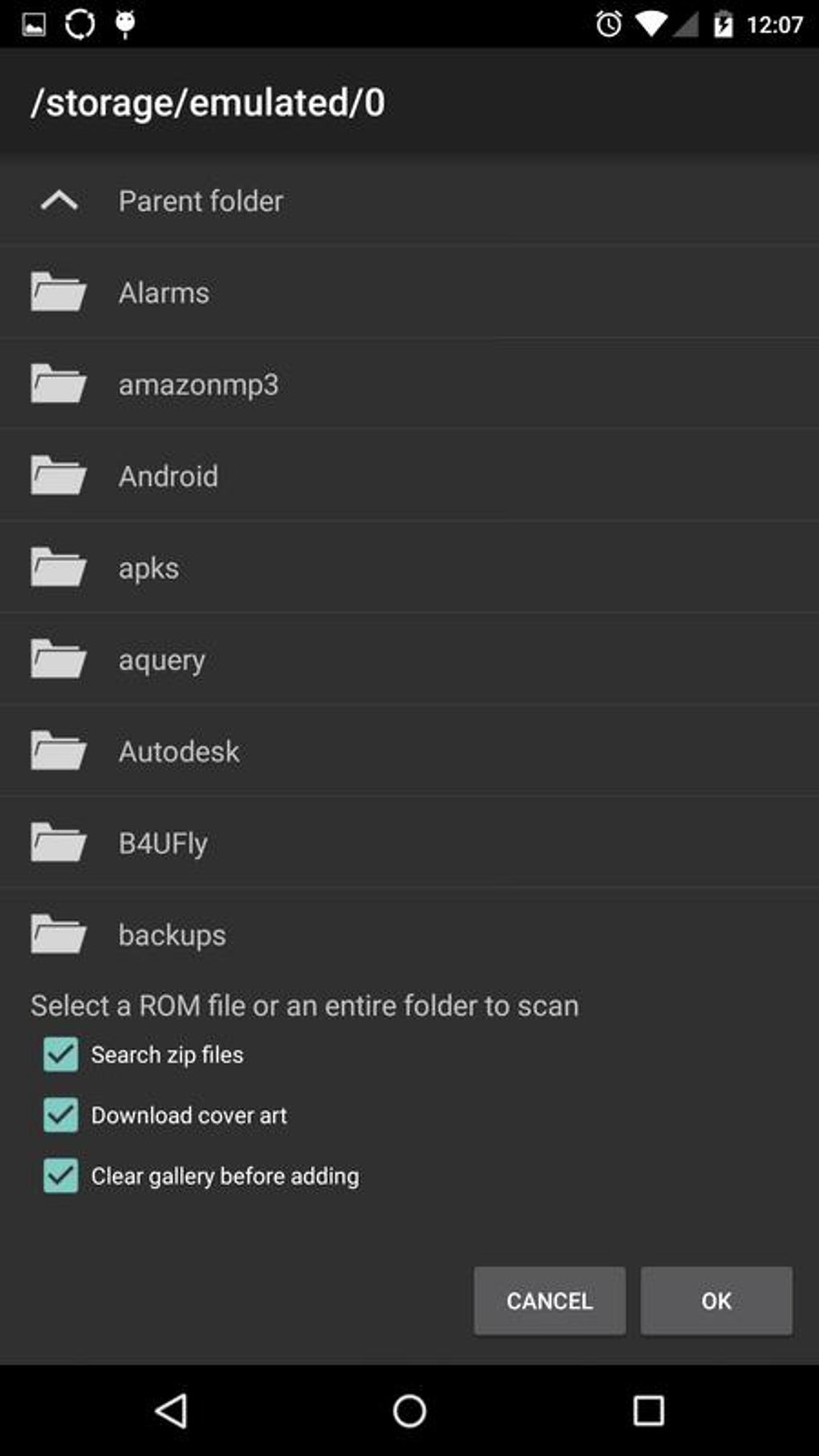This screenshot has width=819, height=1456.
Task: Uncheck Download cover art
Action: (61, 1115)
